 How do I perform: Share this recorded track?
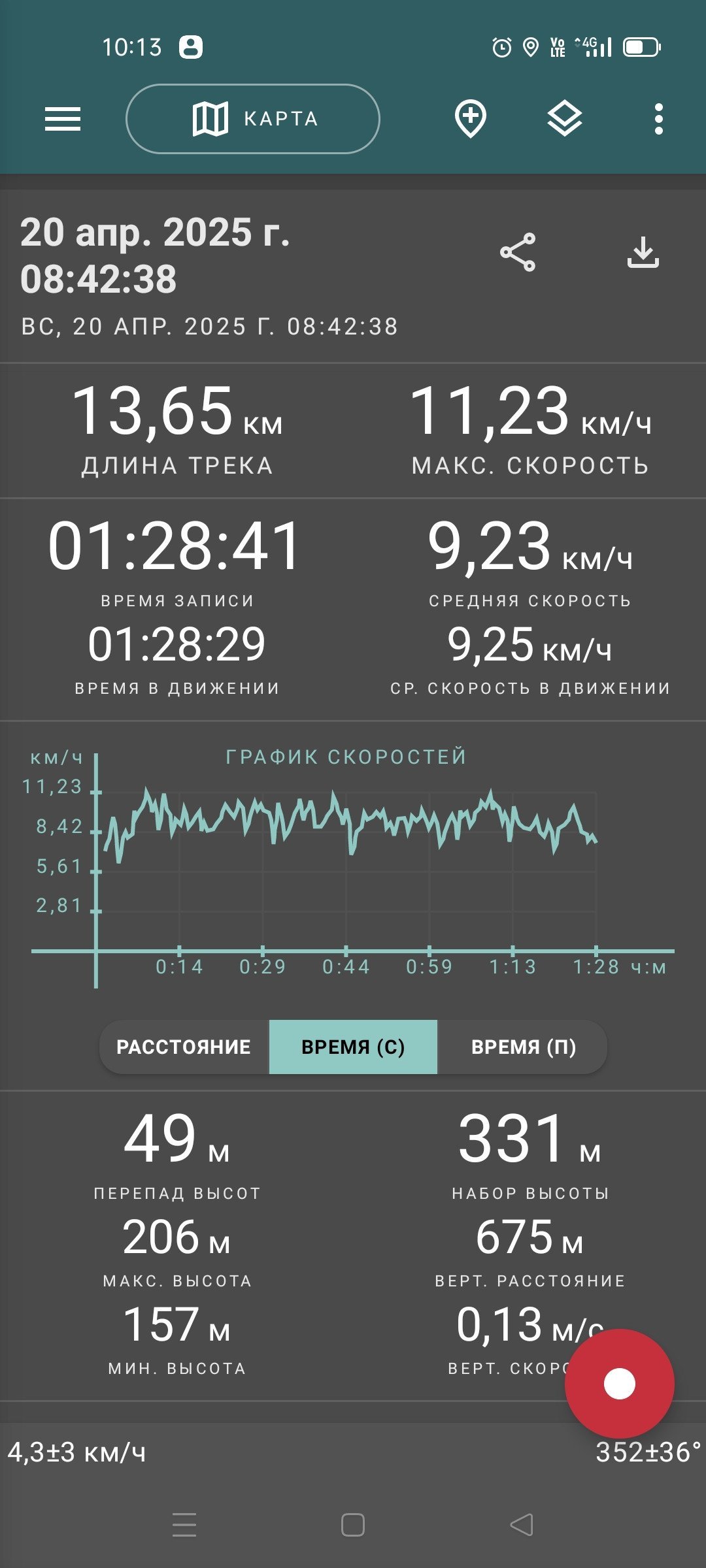pyautogui.click(x=518, y=252)
